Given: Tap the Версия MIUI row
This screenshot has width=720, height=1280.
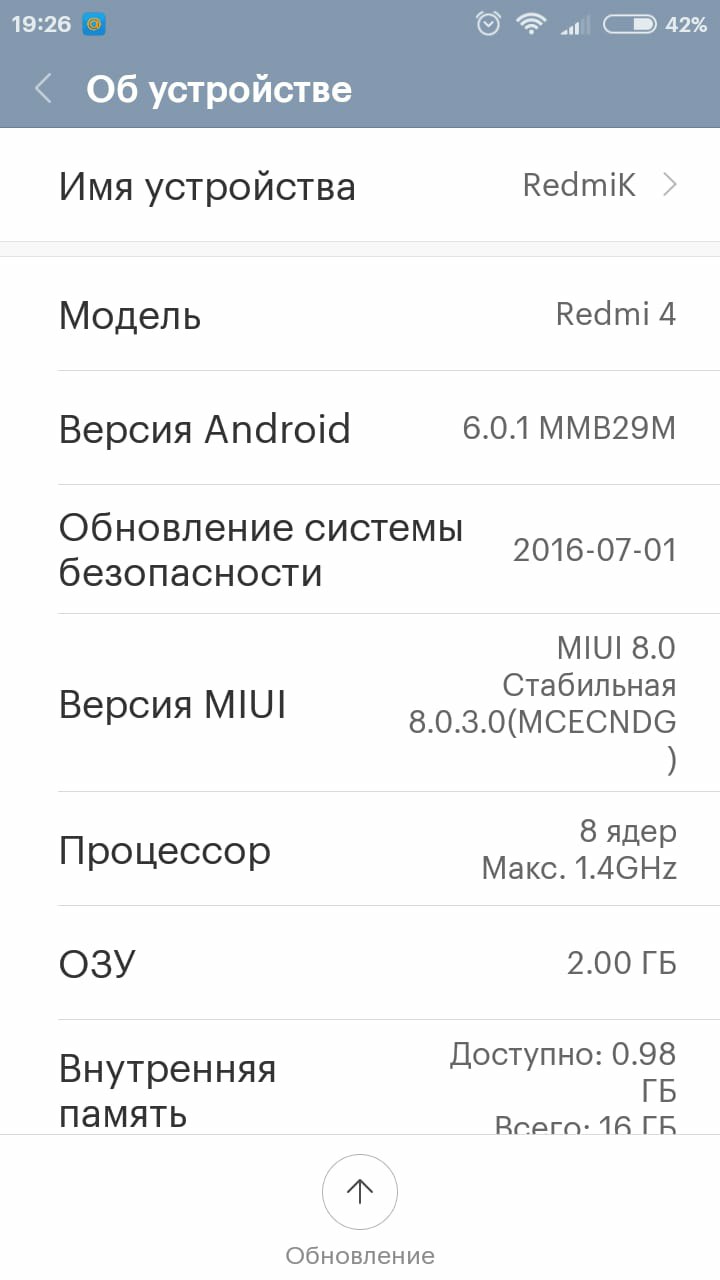Looking at the screenshot, I should pyautogui.click(x=360, y=703).
